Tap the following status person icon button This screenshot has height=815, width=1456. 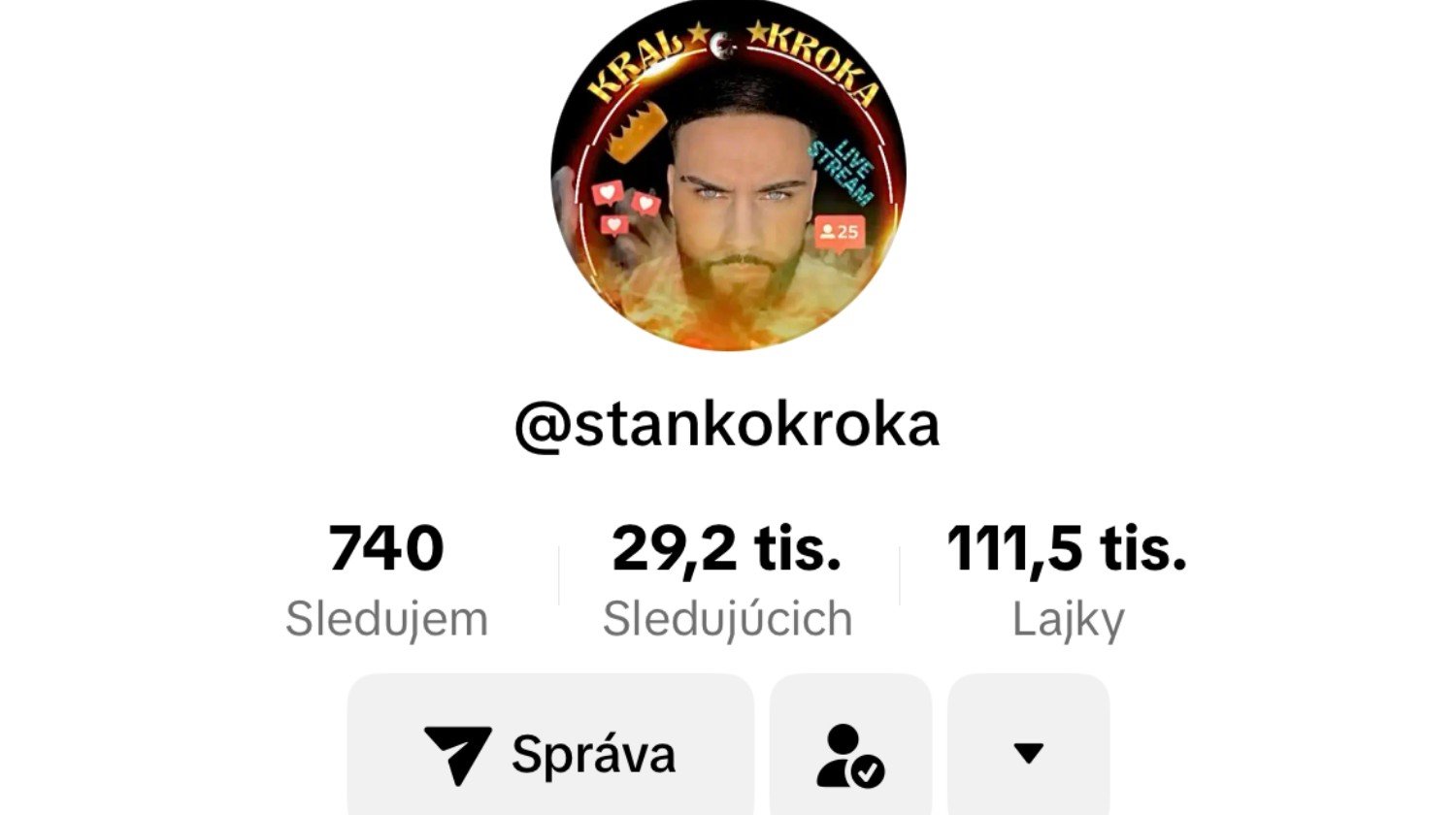[x=850, y=753]
